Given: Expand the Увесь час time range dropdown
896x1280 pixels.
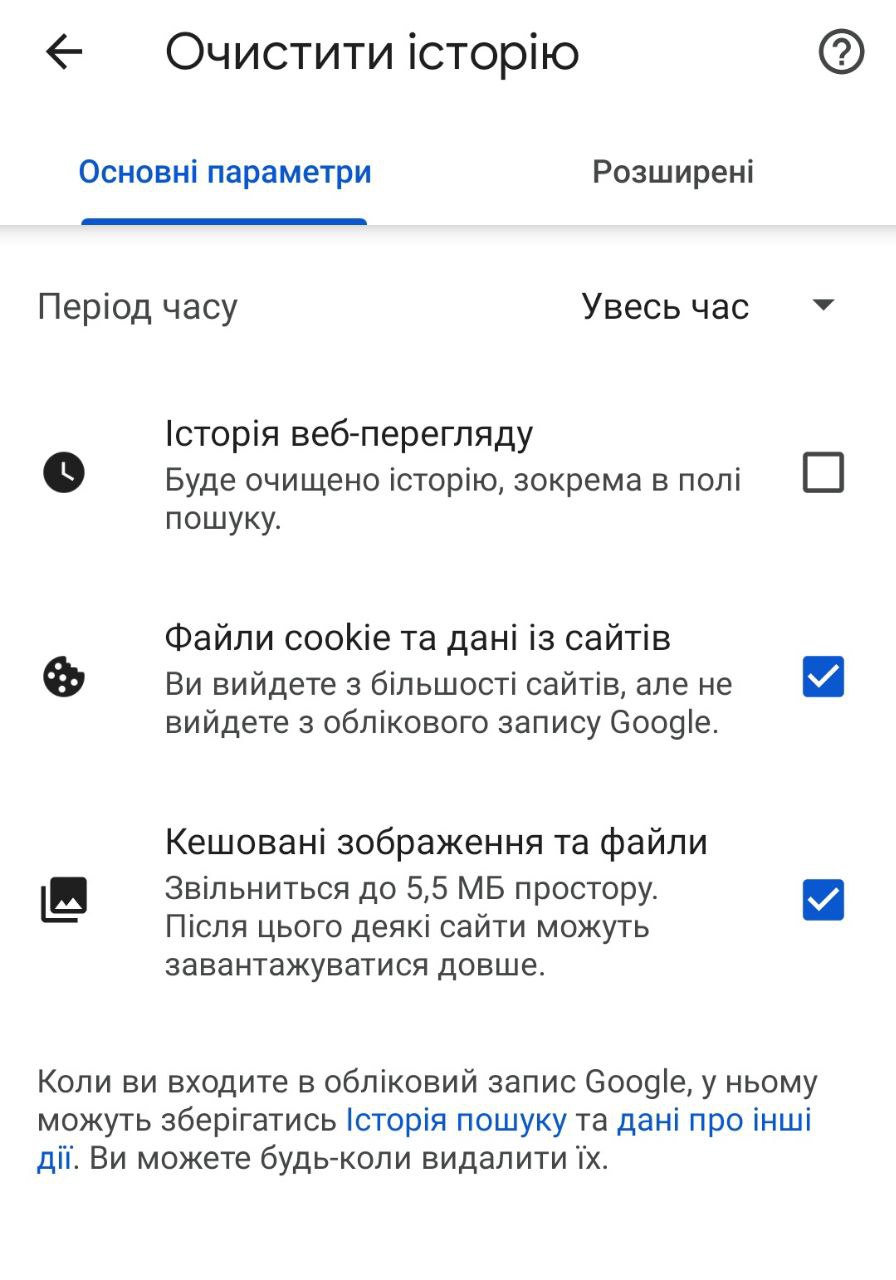Looking at the screenshot, I should pos(708,306).
